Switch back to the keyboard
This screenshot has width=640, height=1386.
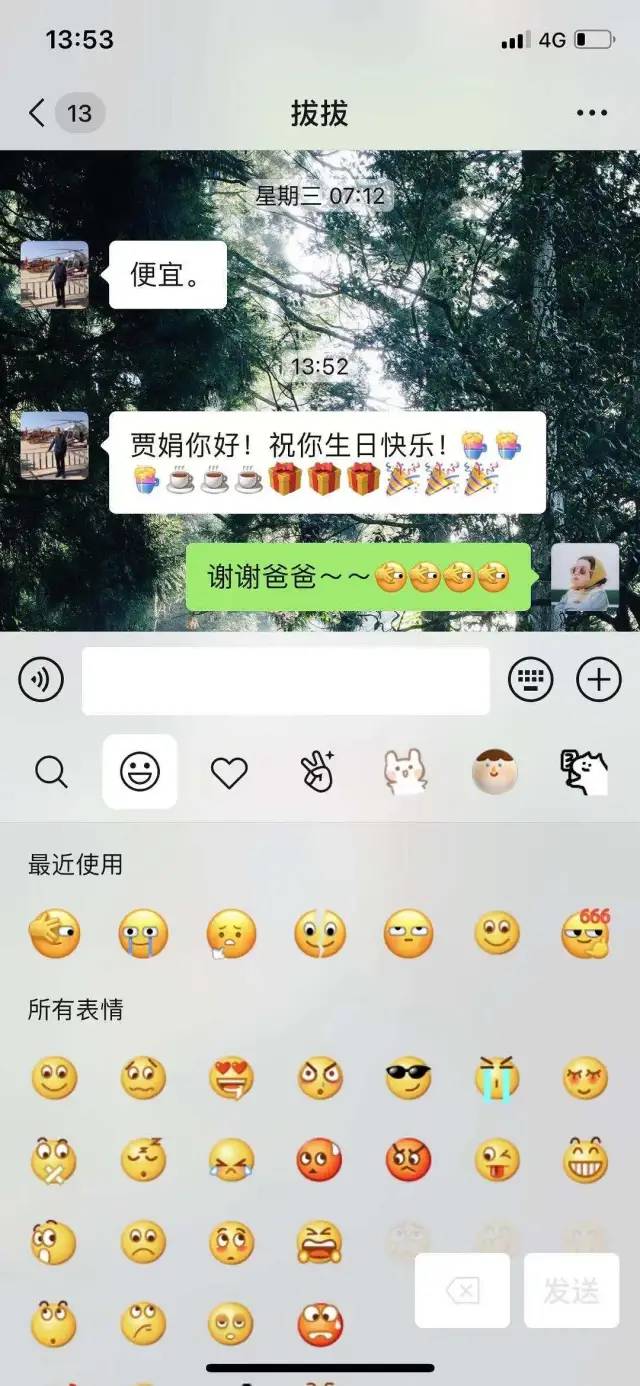[531, 681]
